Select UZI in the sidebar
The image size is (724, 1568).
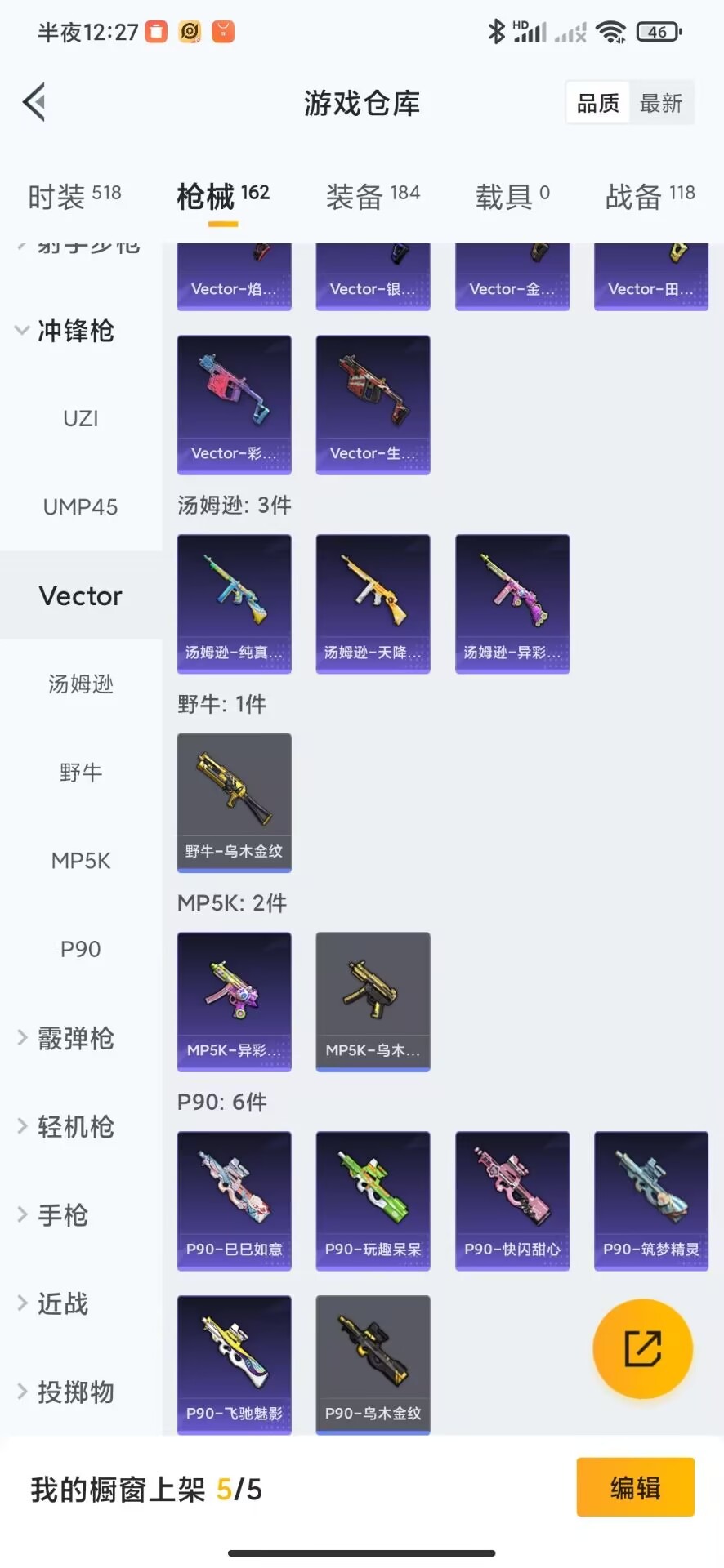click(x=81, y=419)
